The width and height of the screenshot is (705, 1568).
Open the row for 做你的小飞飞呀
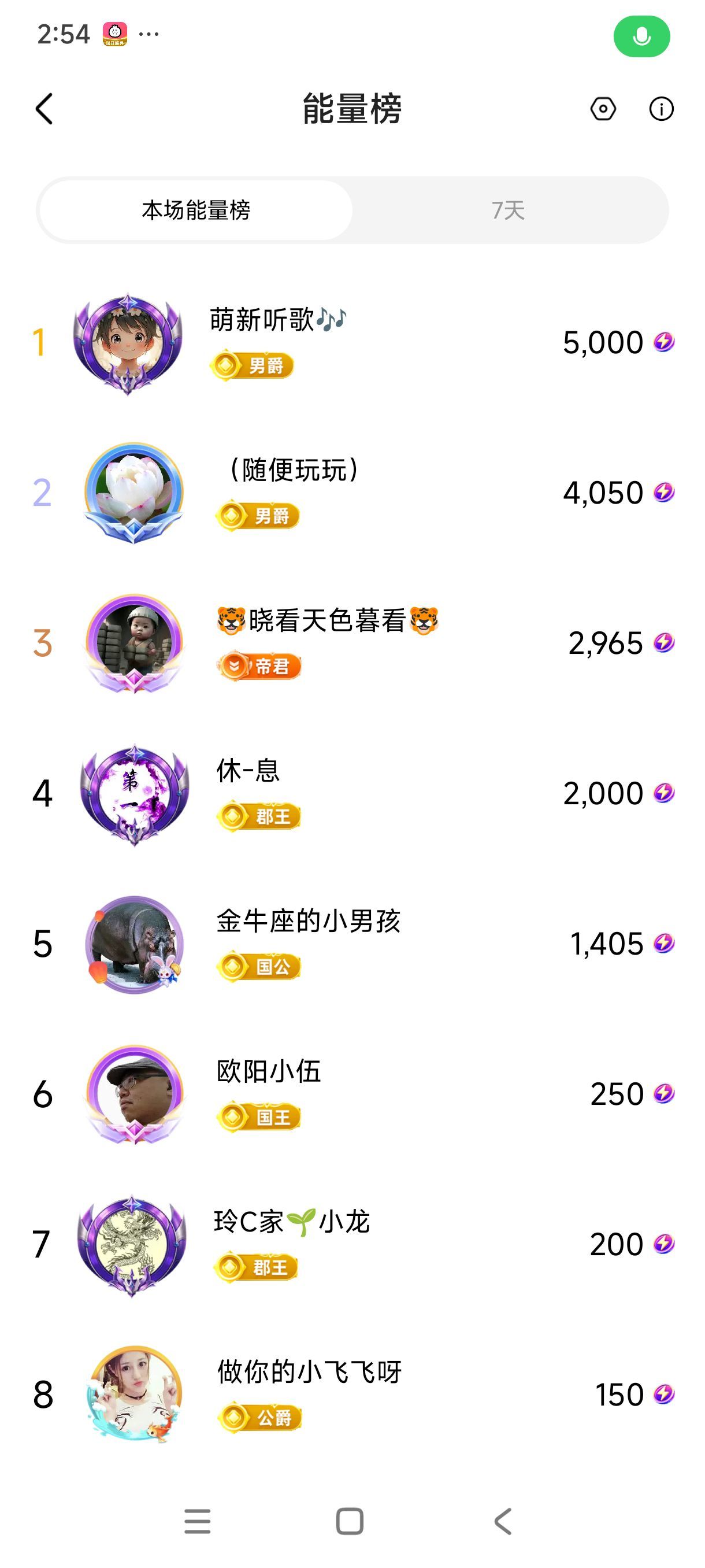pyautogui.click(x=352, y=1395)
